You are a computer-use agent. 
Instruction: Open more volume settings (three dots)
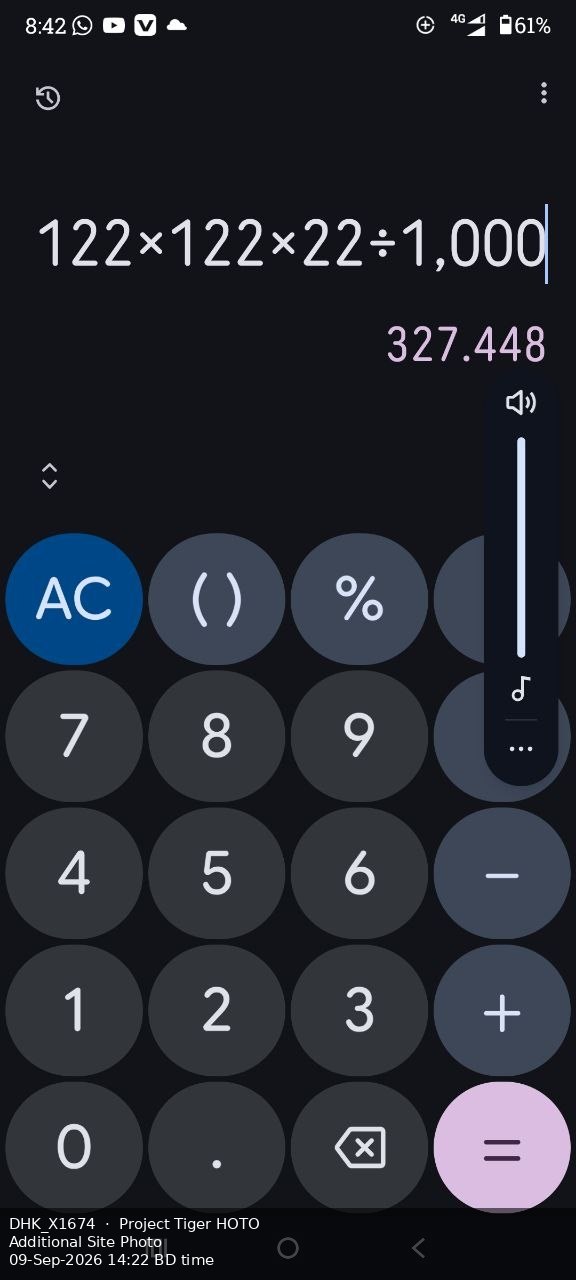[x=521, y=749]
